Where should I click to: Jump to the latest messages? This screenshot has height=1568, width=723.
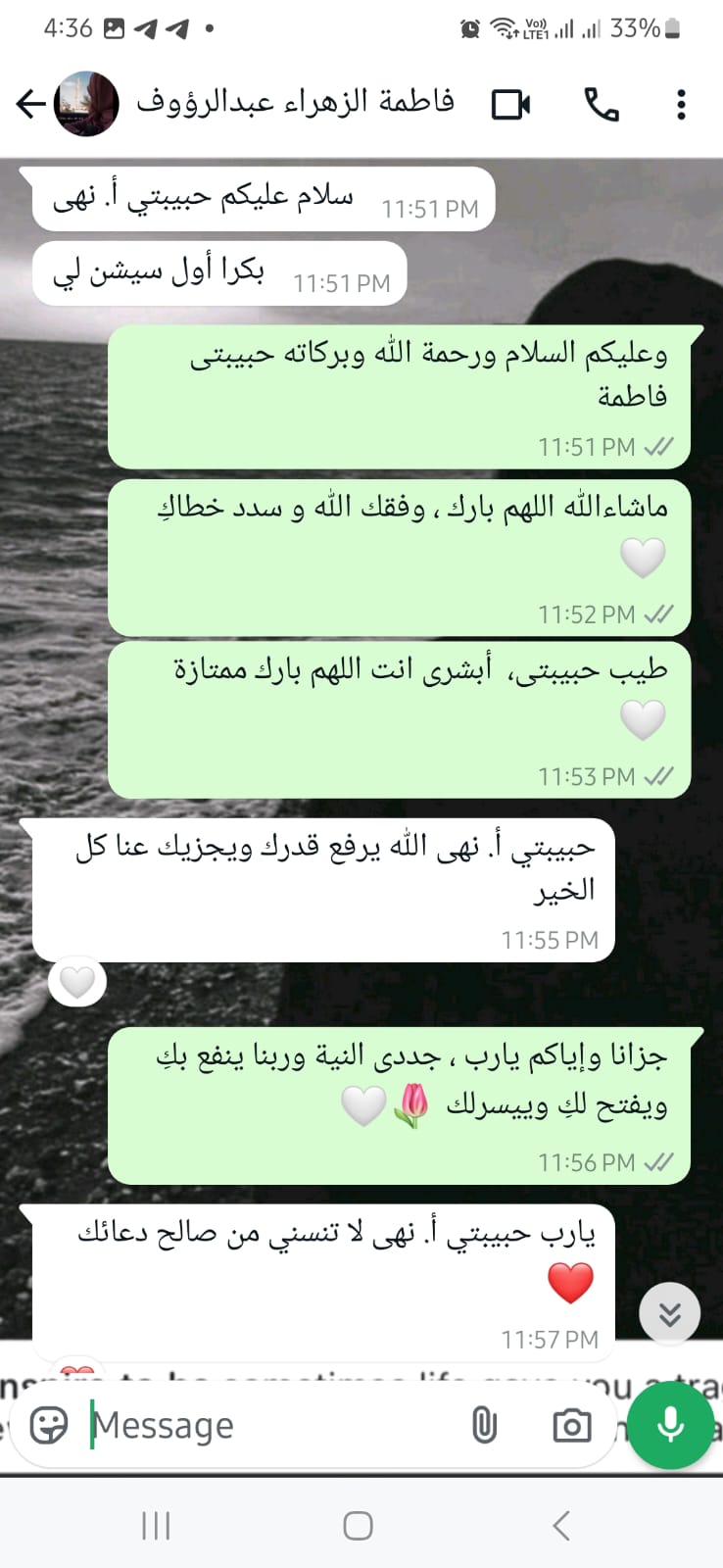[669, 1313]
